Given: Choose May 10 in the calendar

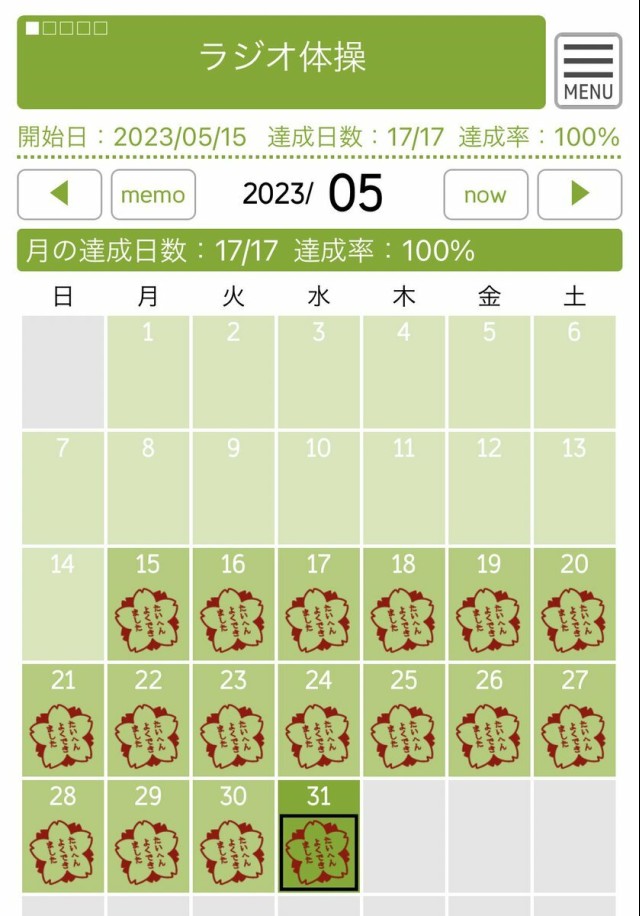Looking at the screenshot, I should (x=318, y=488).
